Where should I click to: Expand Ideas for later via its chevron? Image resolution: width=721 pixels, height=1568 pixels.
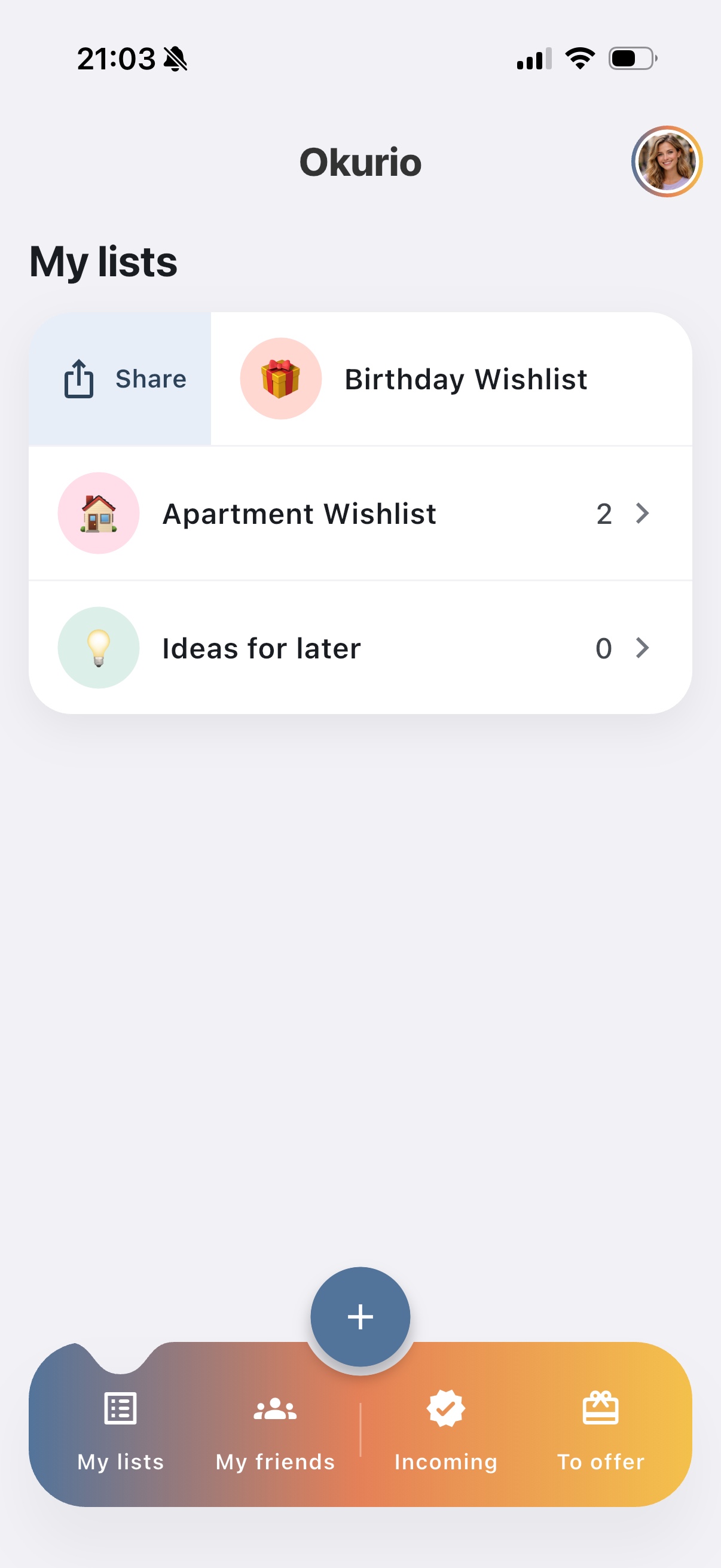643,648
